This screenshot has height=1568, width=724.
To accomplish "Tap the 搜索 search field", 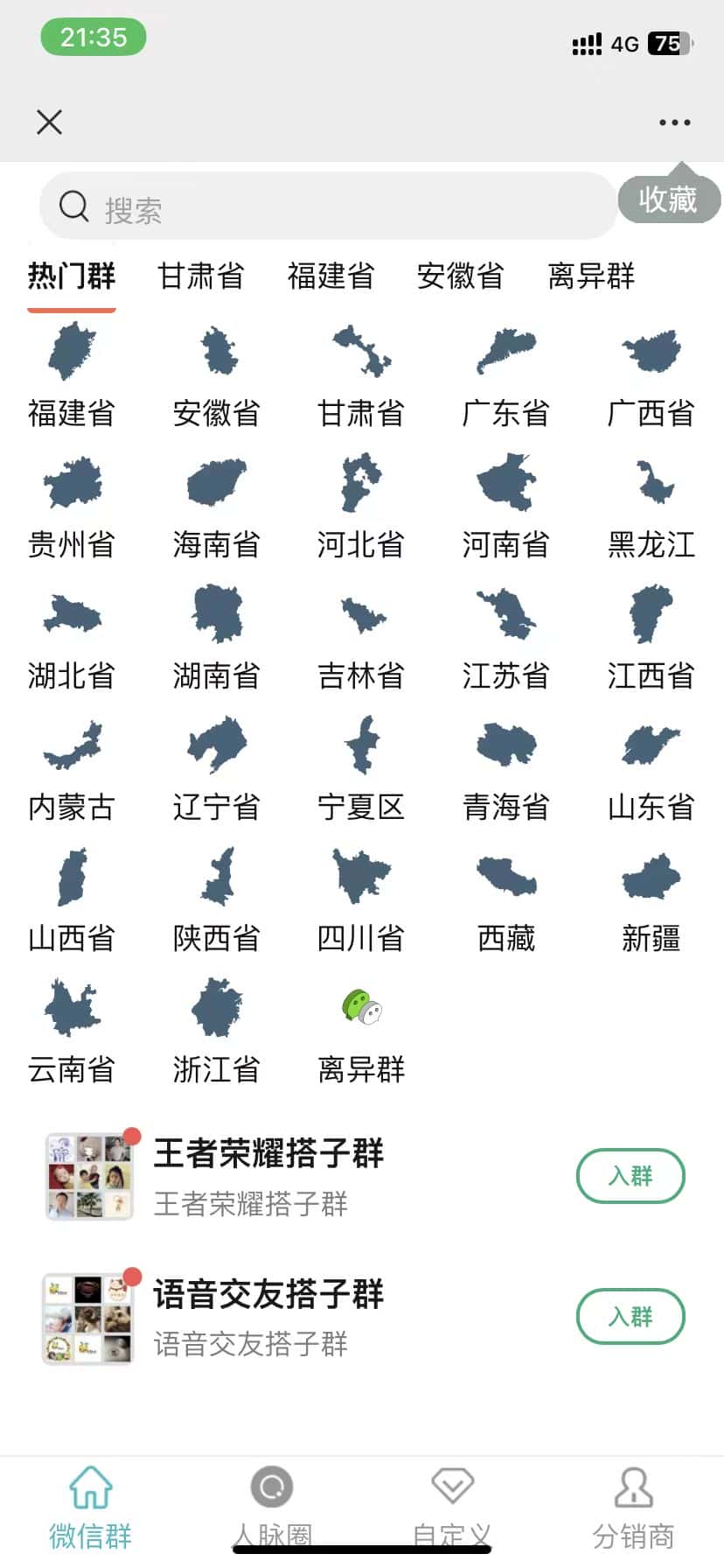I will (x=328, y=207).
